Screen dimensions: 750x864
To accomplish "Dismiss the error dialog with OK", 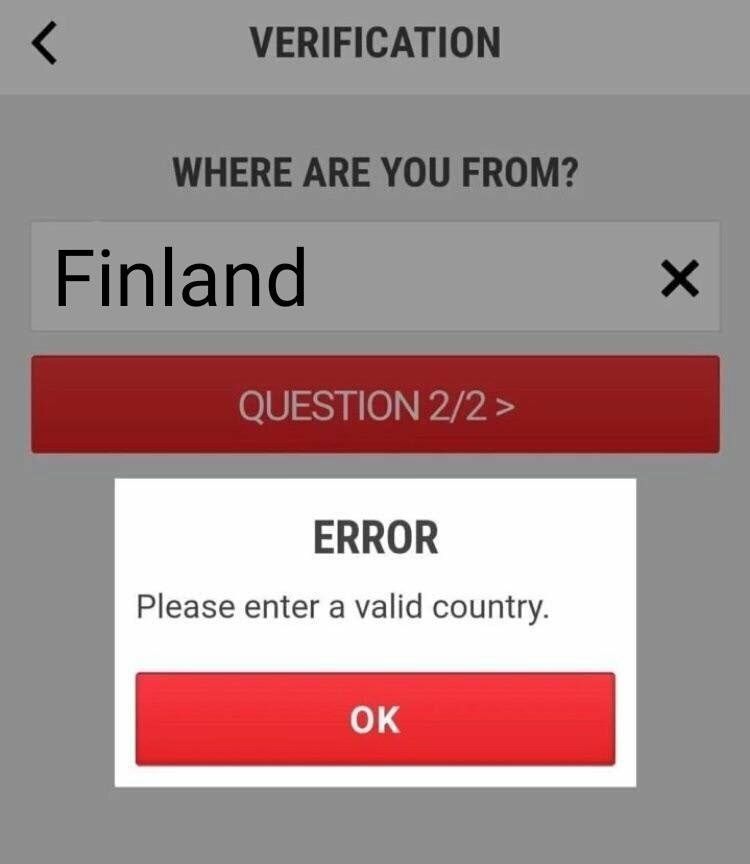I will [375, 719].
